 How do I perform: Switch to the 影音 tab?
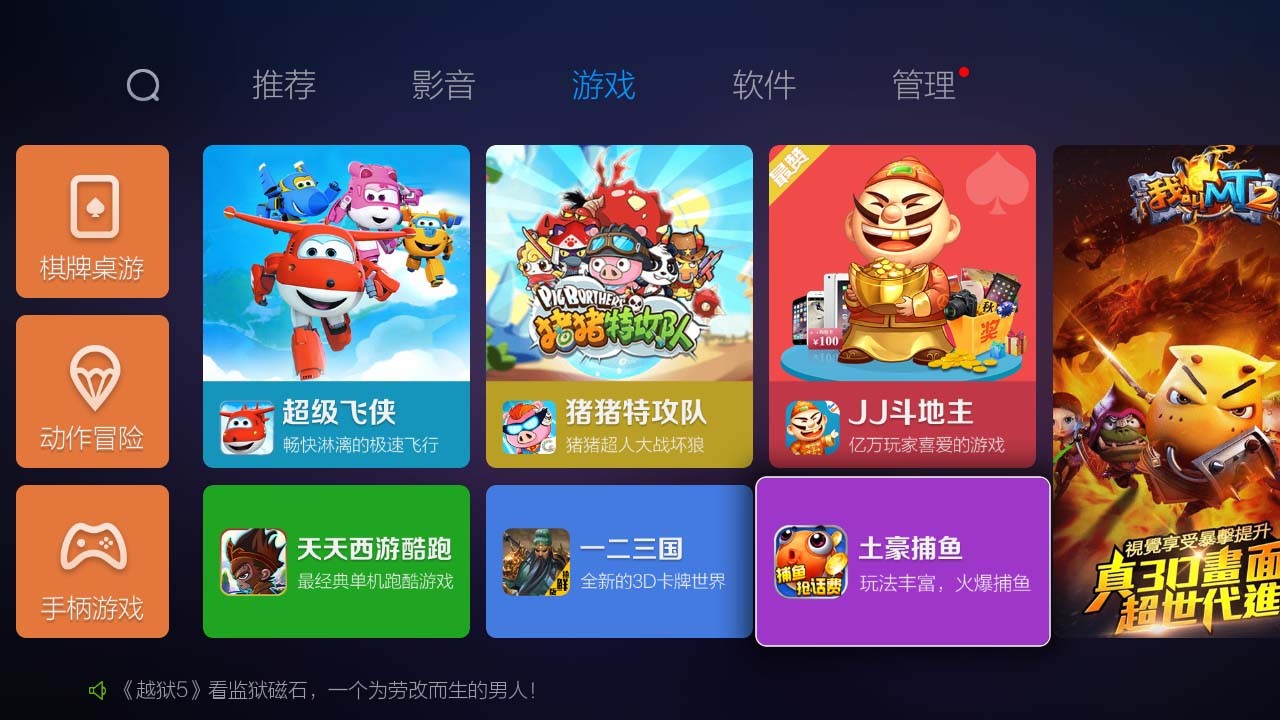click(443, 86)
